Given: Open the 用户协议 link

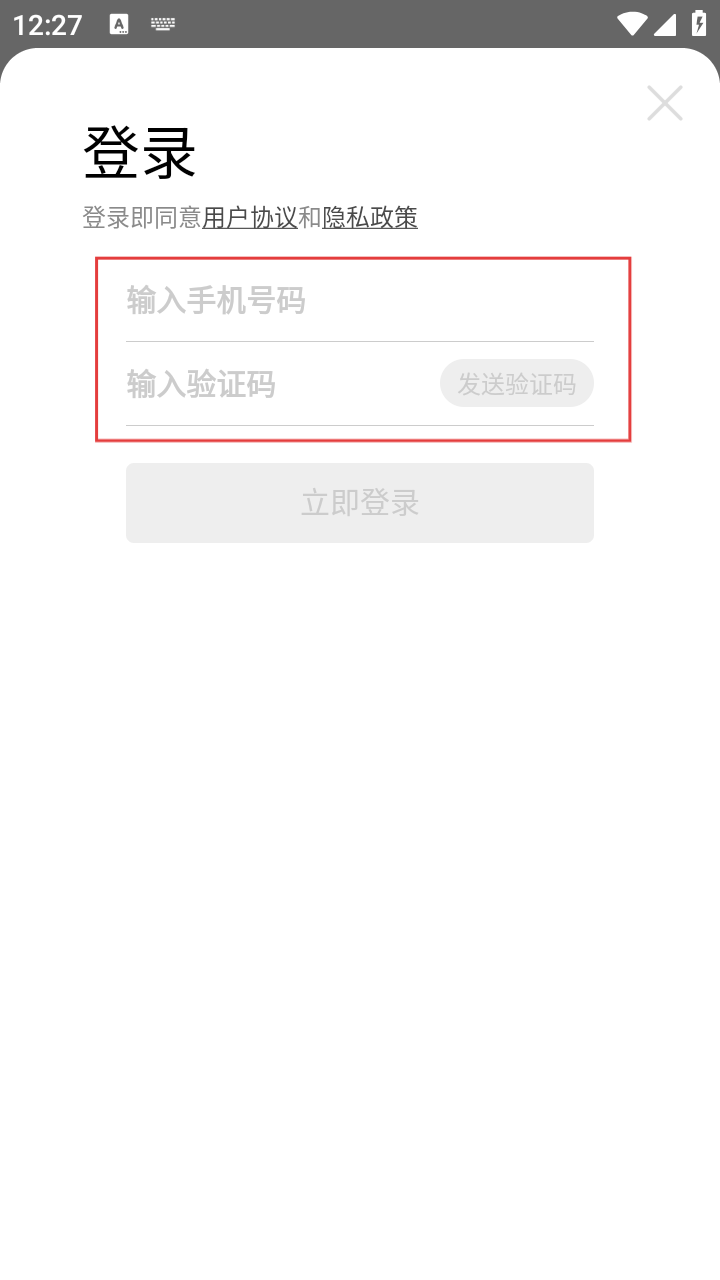Looking at the screenshot, I should click(250, 217).
